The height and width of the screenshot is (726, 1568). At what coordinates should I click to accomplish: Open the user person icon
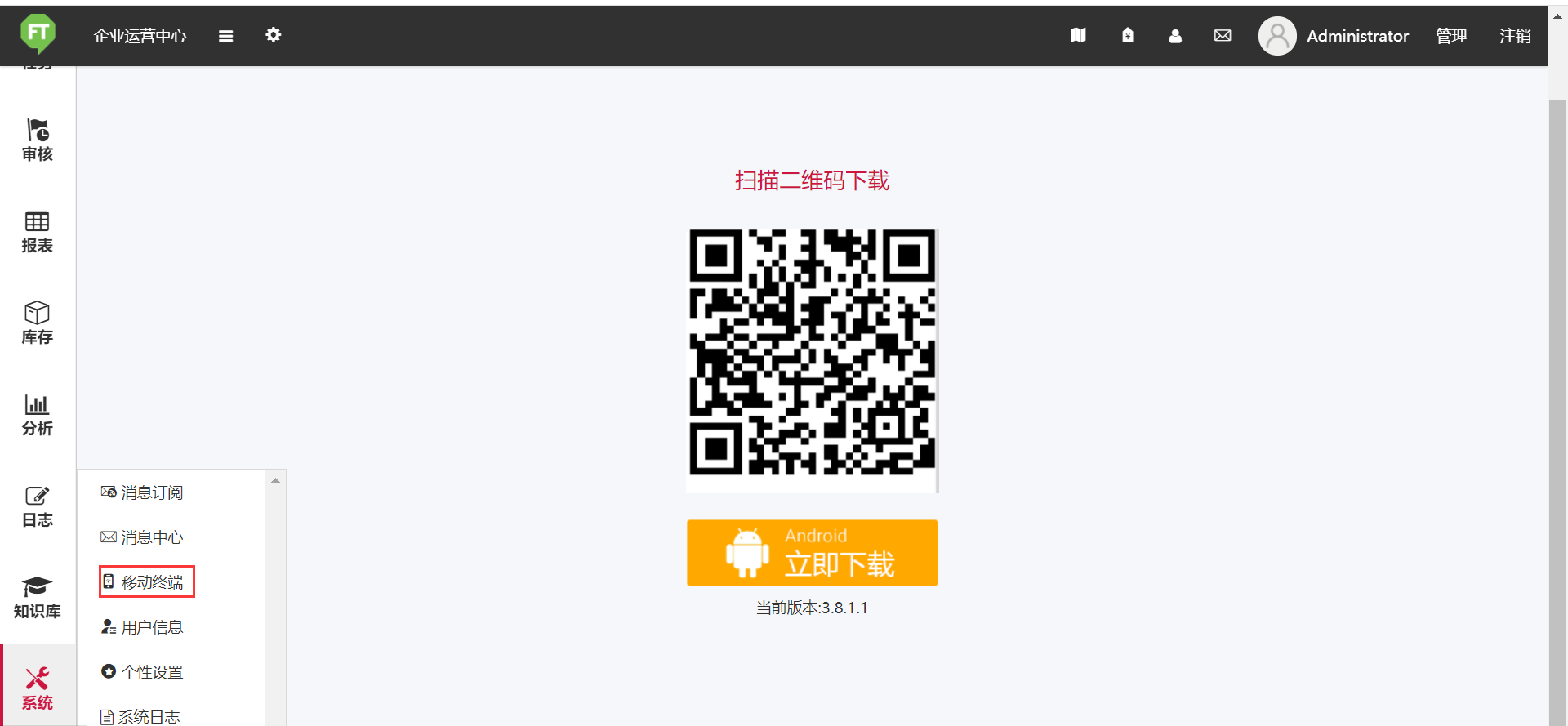[1175, 36]
